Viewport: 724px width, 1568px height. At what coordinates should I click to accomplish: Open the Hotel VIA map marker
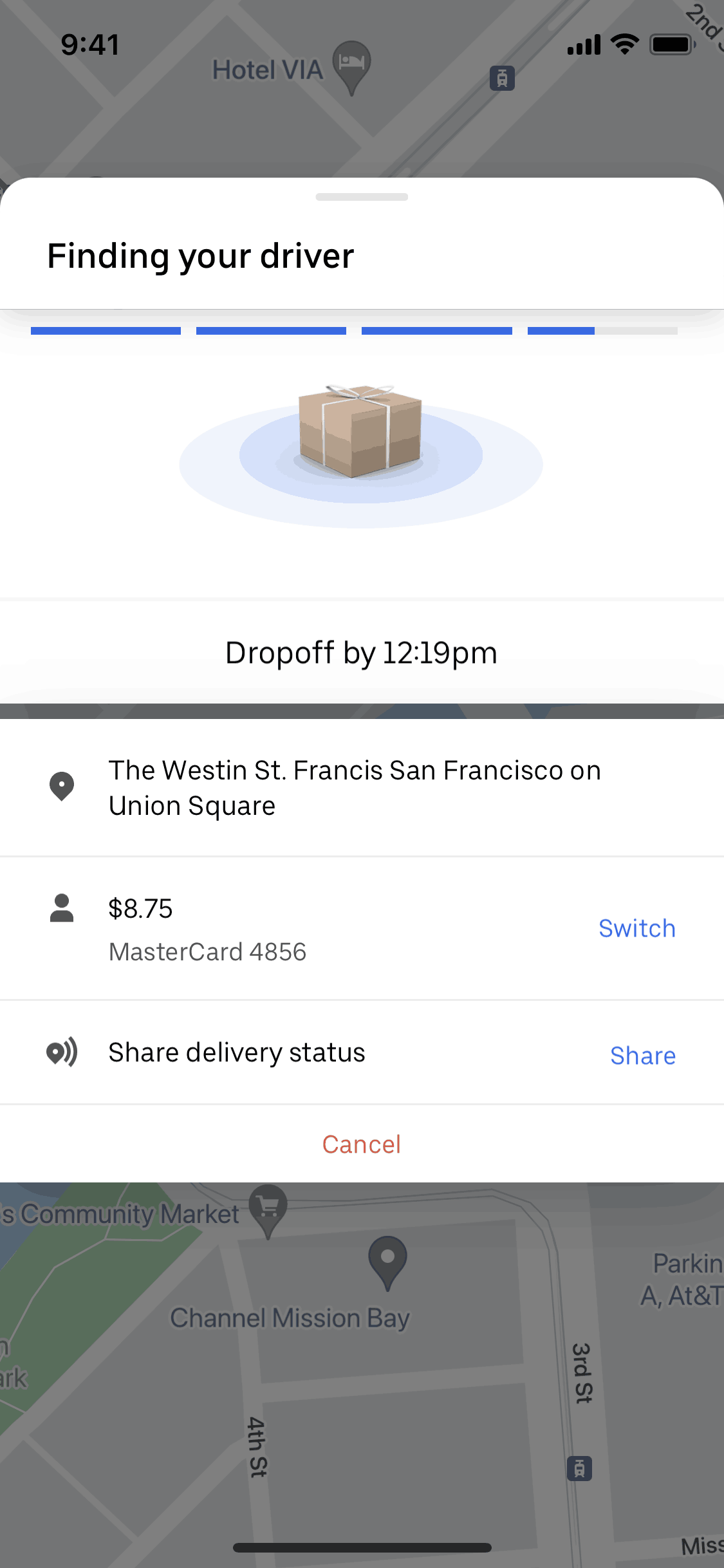(x=351, y=64)
